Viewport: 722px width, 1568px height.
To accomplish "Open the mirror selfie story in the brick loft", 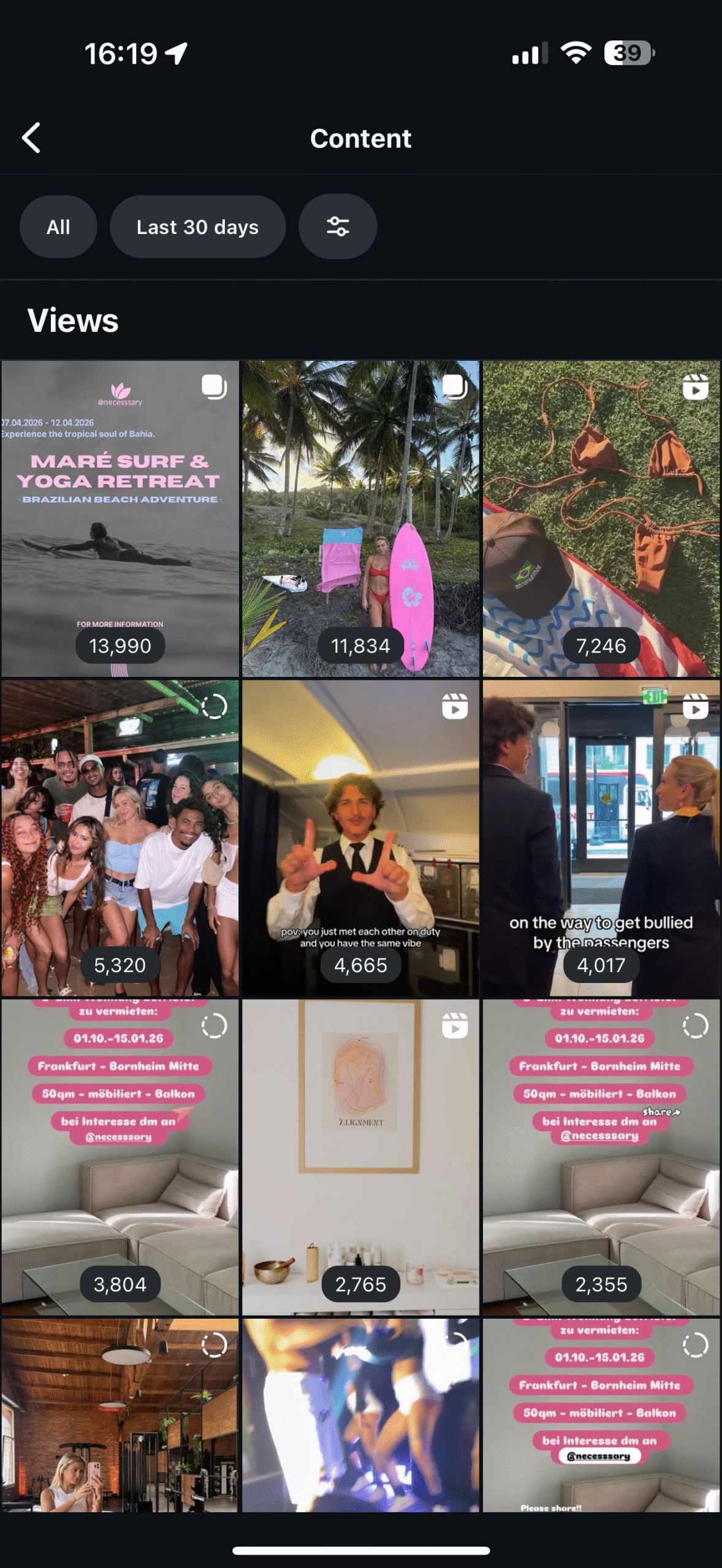I will pyautogui.click(x=120, y=1415).
